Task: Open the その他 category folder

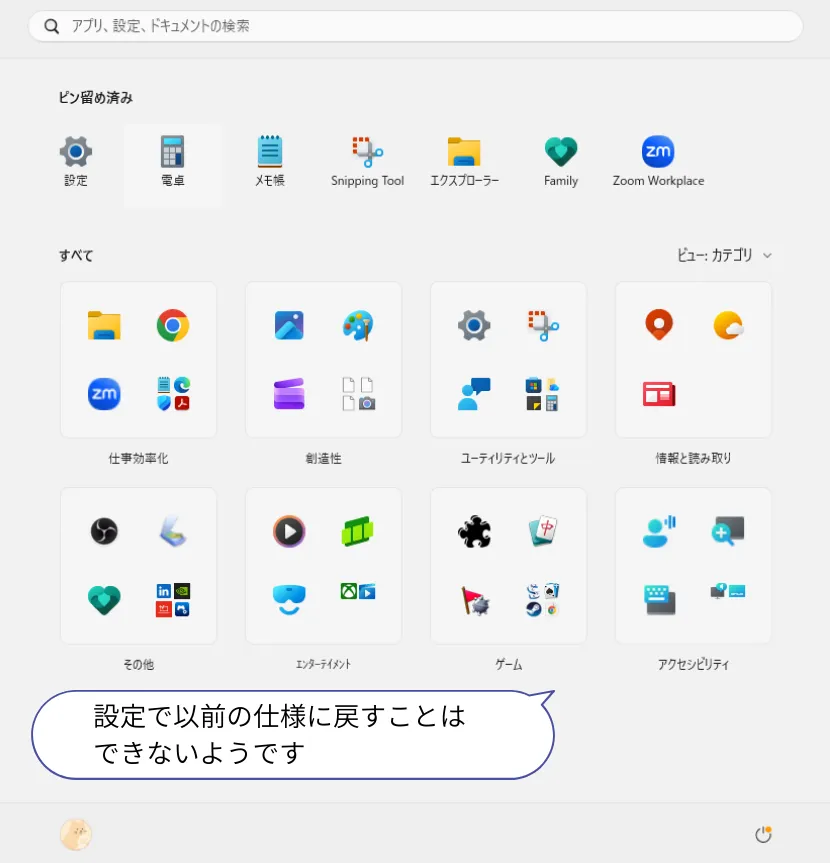Action: (x=138, y=566)
